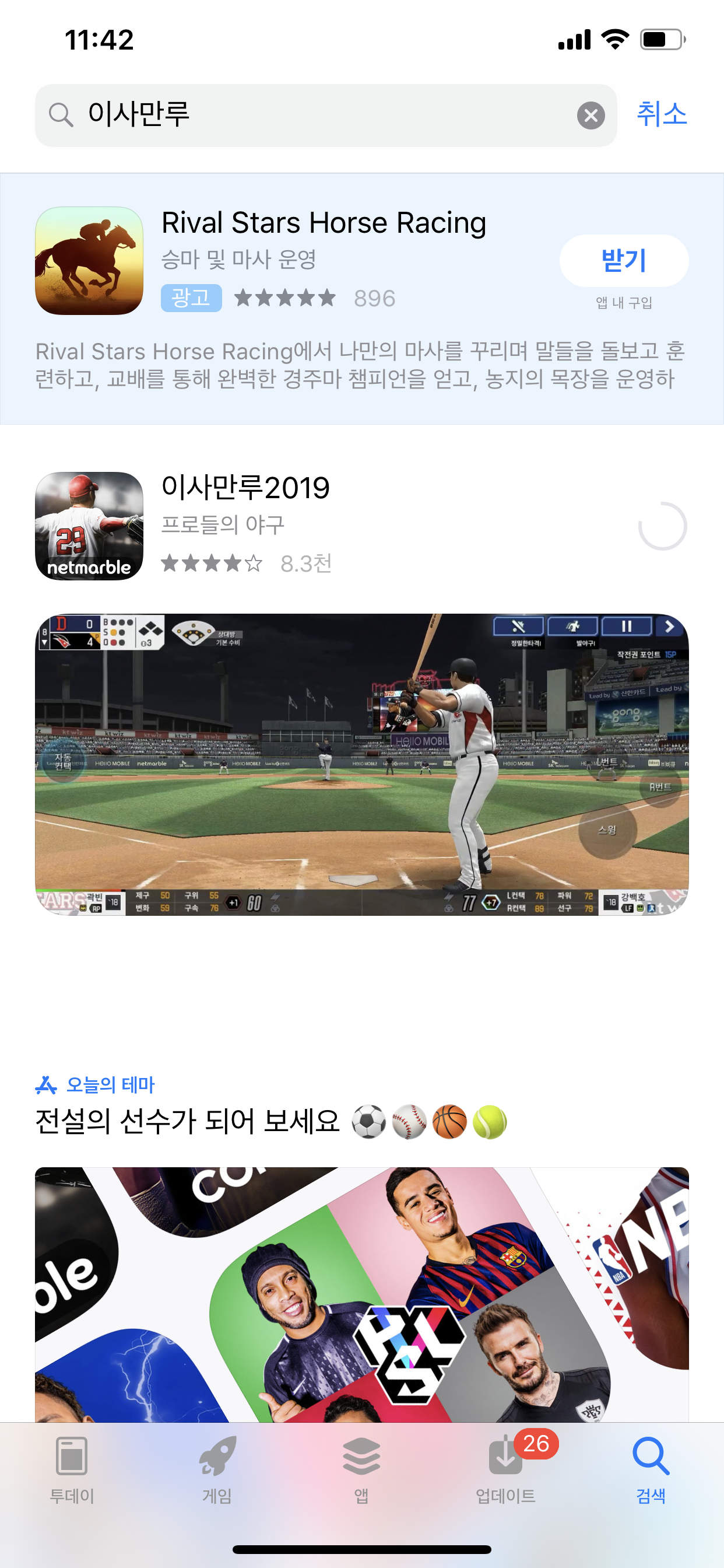Viewport: 724px width, 1568px height.
Task: Open the 업데이트 tab
Action: pos(506,1468)
